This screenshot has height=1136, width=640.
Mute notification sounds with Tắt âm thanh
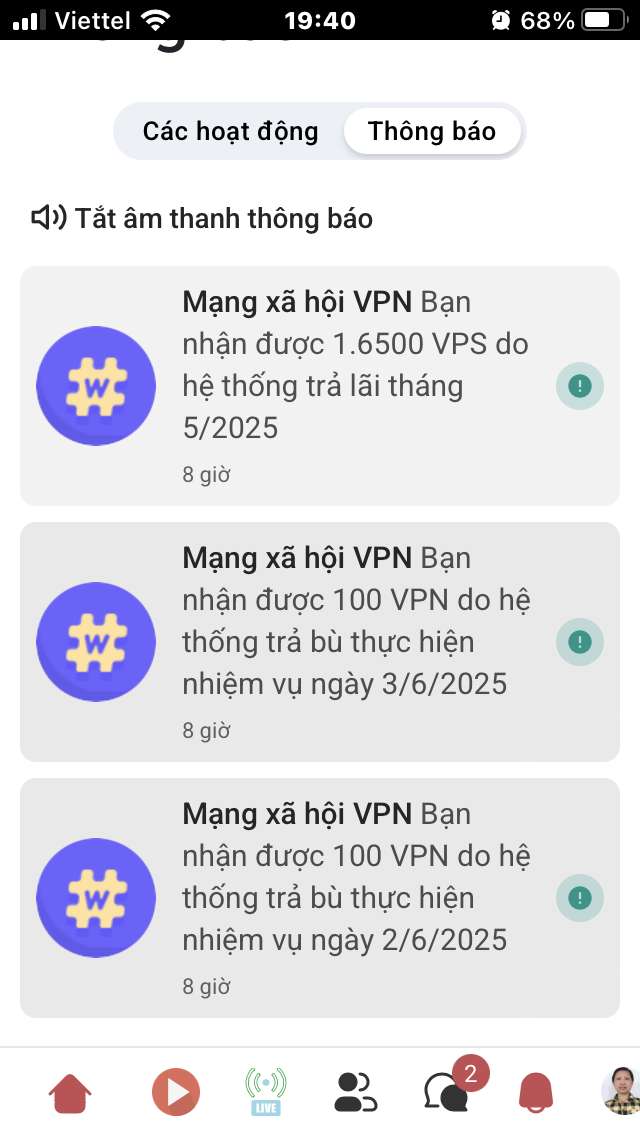pos(202,218)
